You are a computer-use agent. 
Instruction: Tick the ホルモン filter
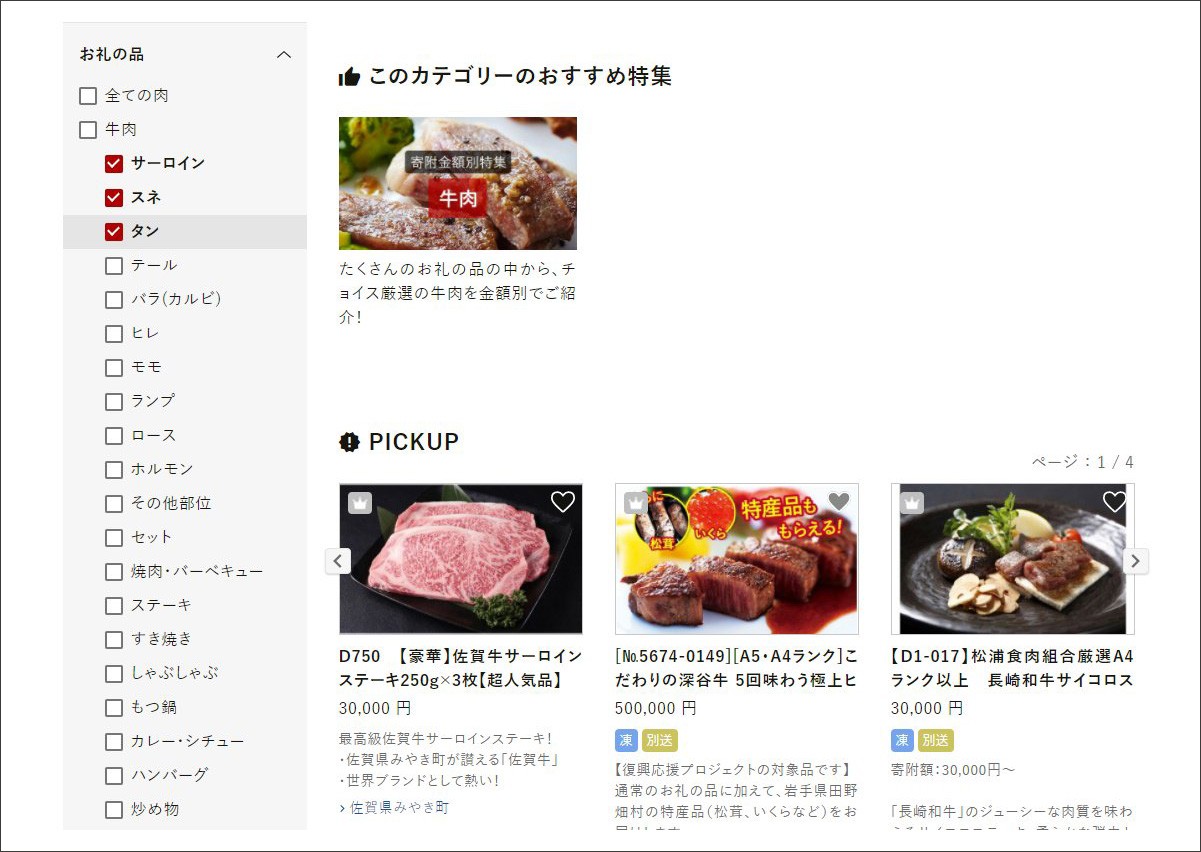114,470
